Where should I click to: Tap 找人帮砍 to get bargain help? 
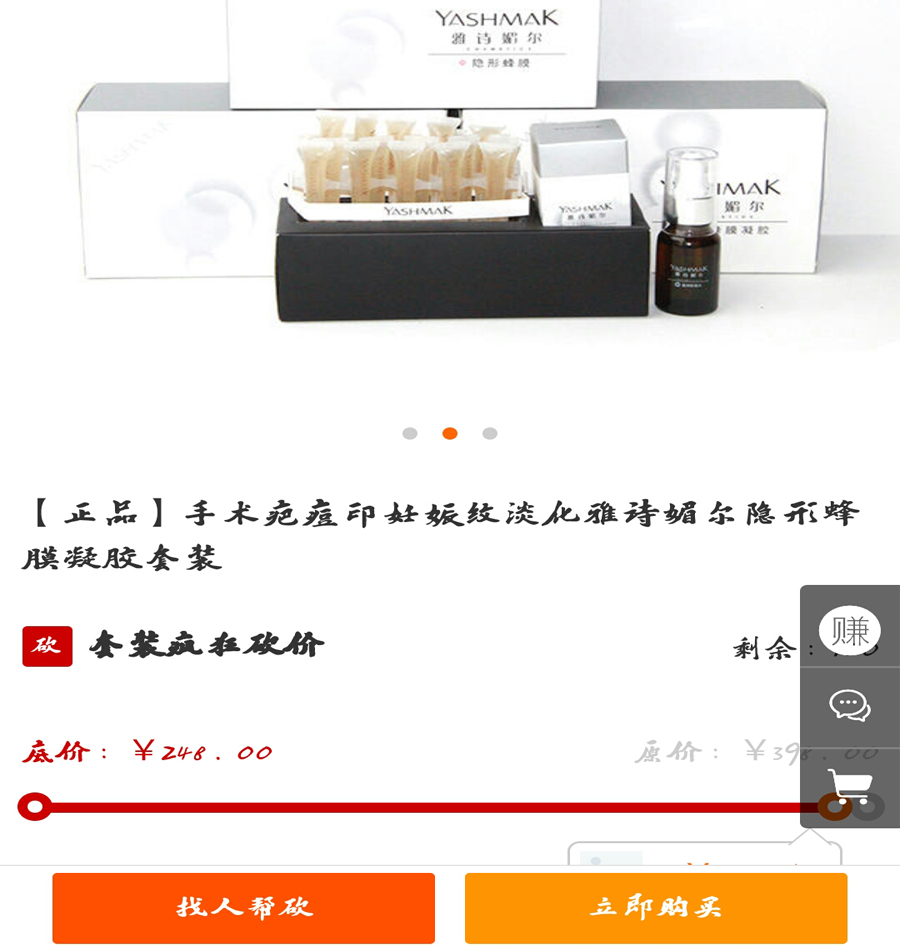coord(243,908)
